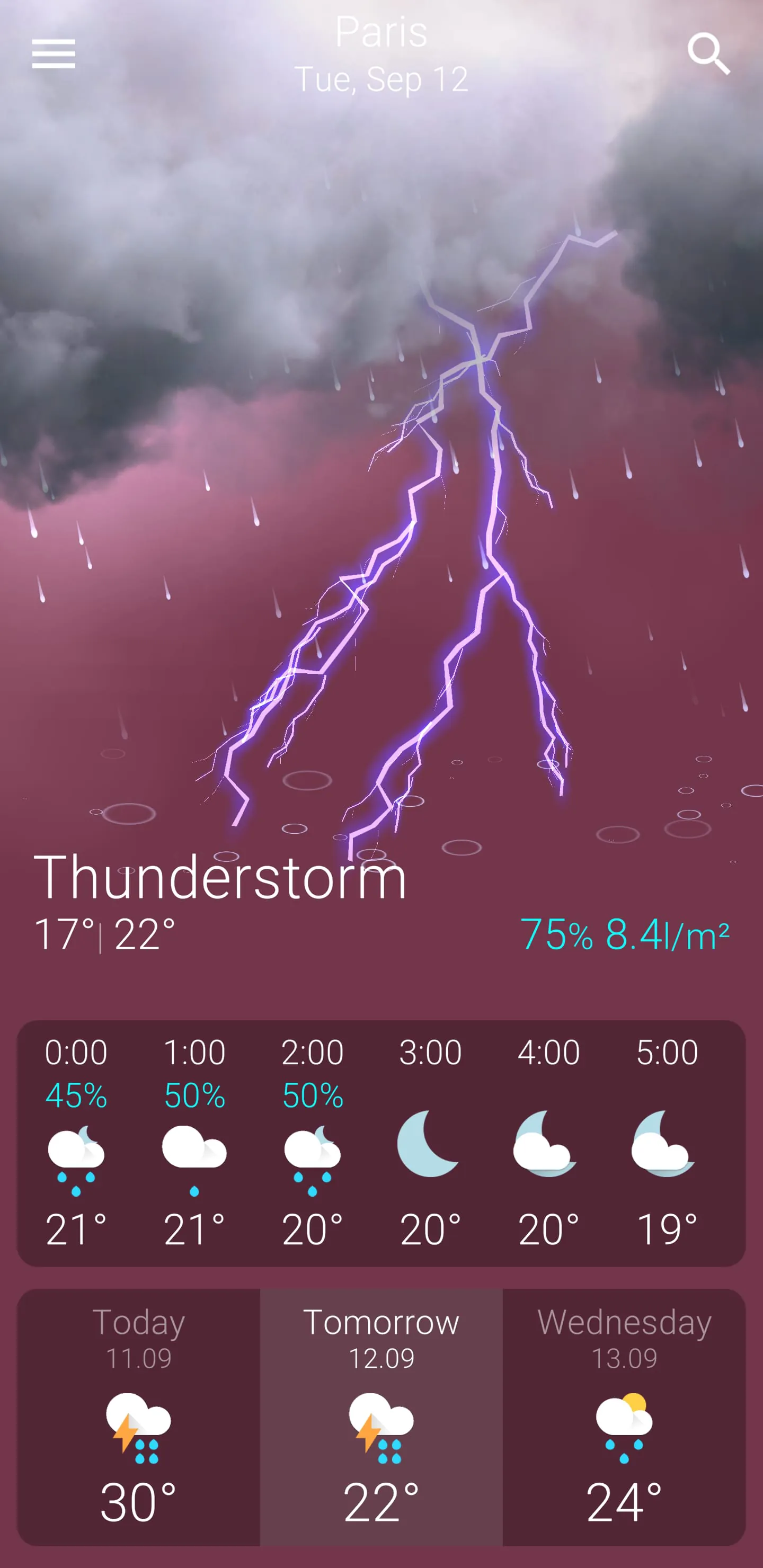This screenshot has width=763, height=1568.
Task: Select the partly cloudy night icon at 4:00
Action: click(547, 1148)
